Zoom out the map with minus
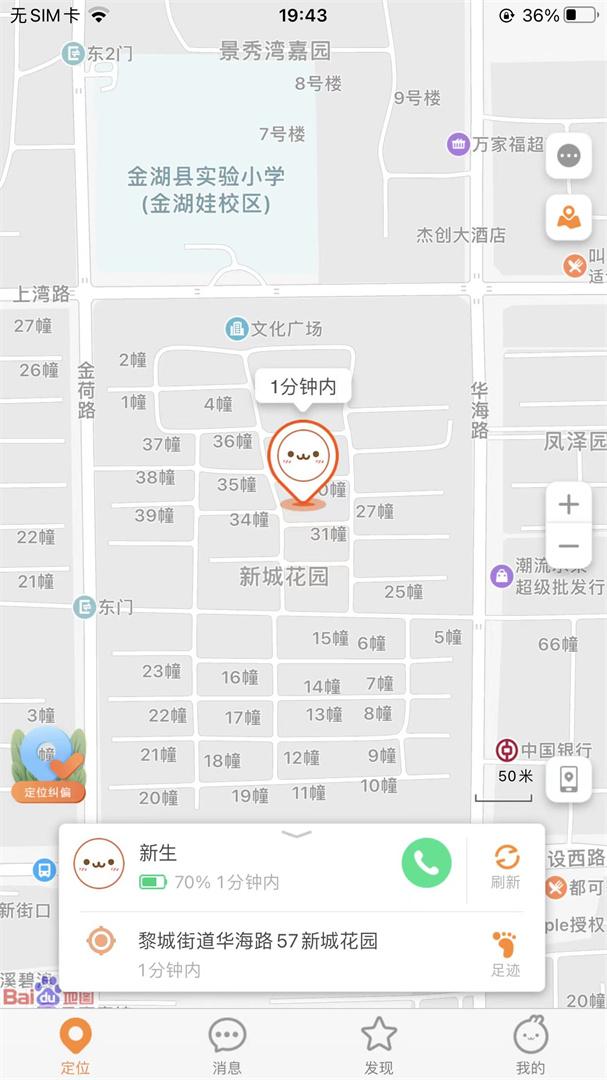 coord(568,546)
